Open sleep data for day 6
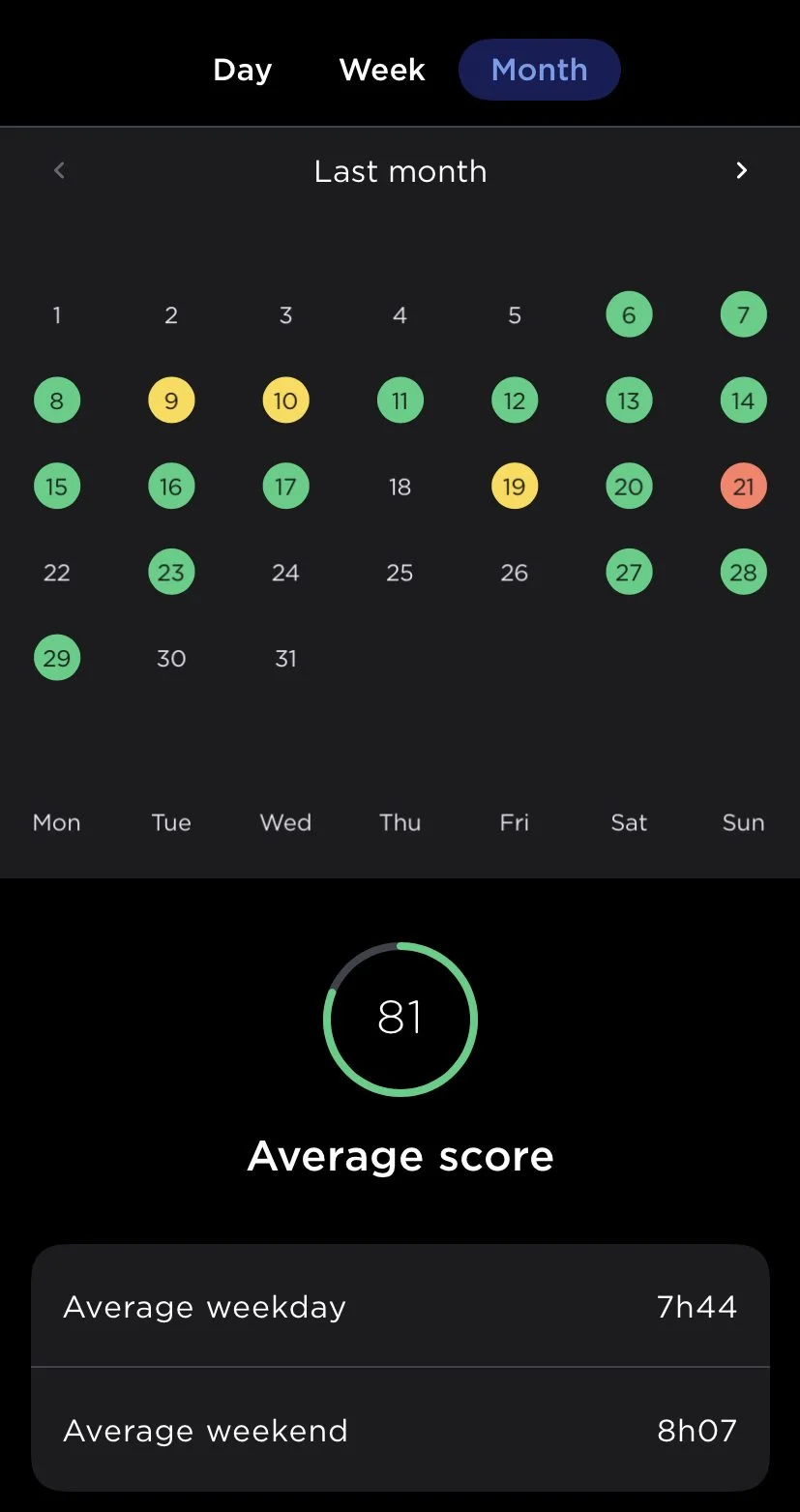This screenshot has height=1512, width=800. (x=629, y=315)
